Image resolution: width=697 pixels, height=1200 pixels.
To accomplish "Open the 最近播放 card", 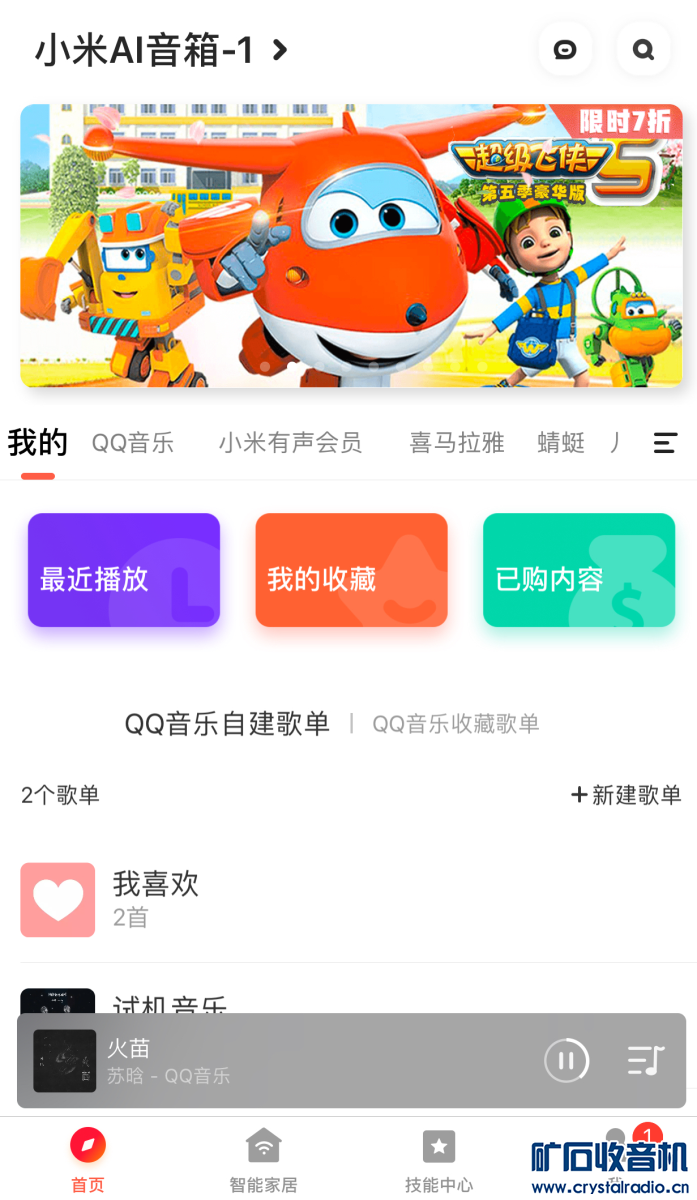I will (x=124, y=570).
